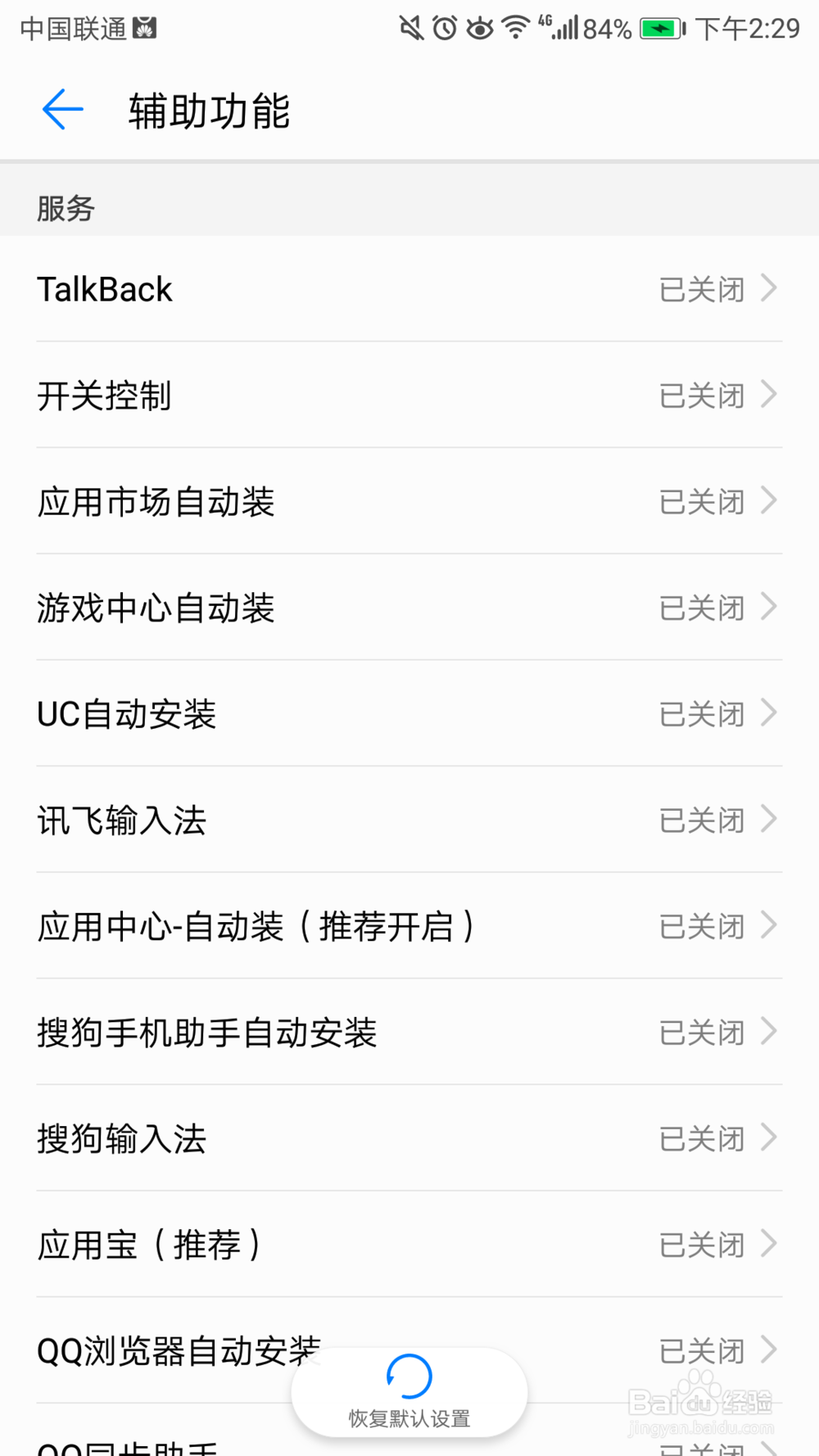Open TalkBack service settings
This screenshot has width=819, height=1456.
click(409, 288)
